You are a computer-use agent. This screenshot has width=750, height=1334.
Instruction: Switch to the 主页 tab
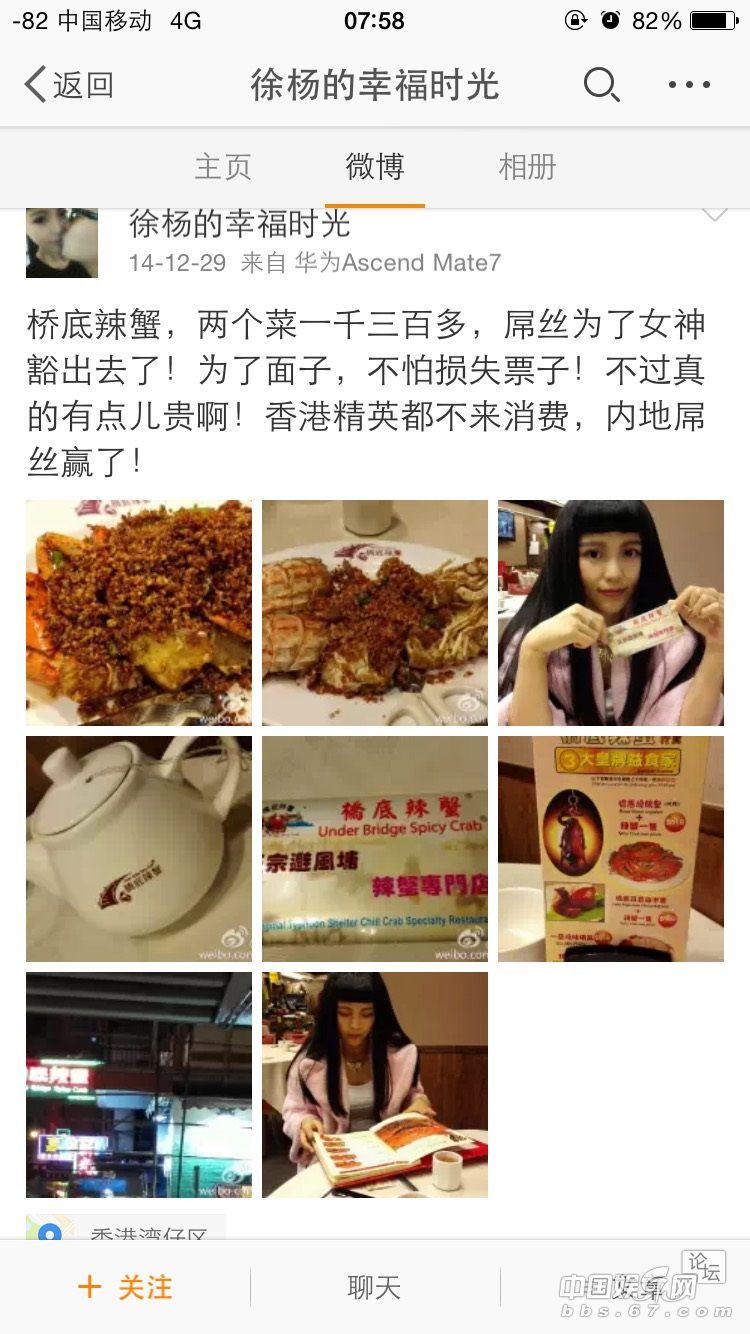click(x=222, y=166)
